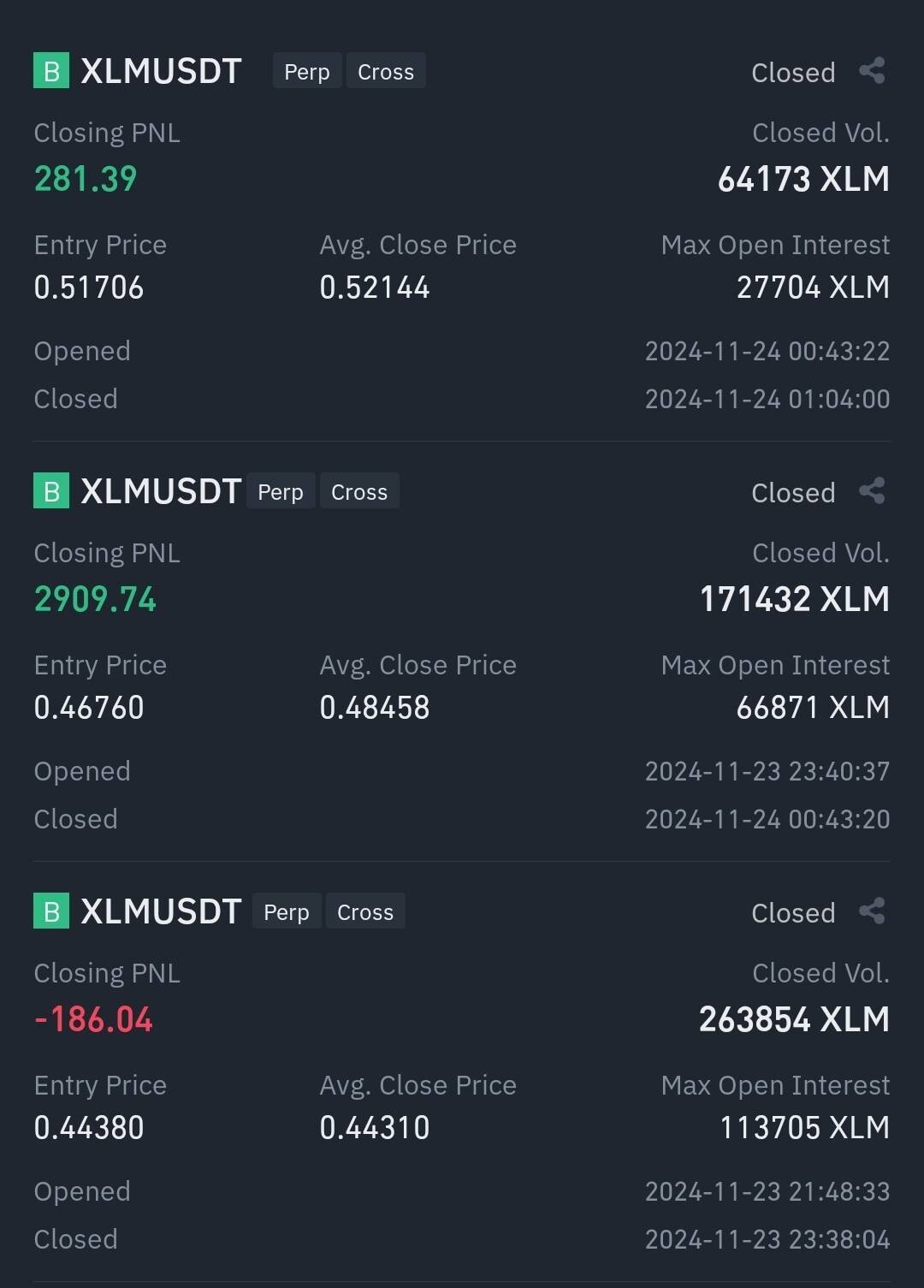The image size is (924, 1288).
Task: Share the XLMUSDT position with 281.39 PNL
Action: coord(872,71)
